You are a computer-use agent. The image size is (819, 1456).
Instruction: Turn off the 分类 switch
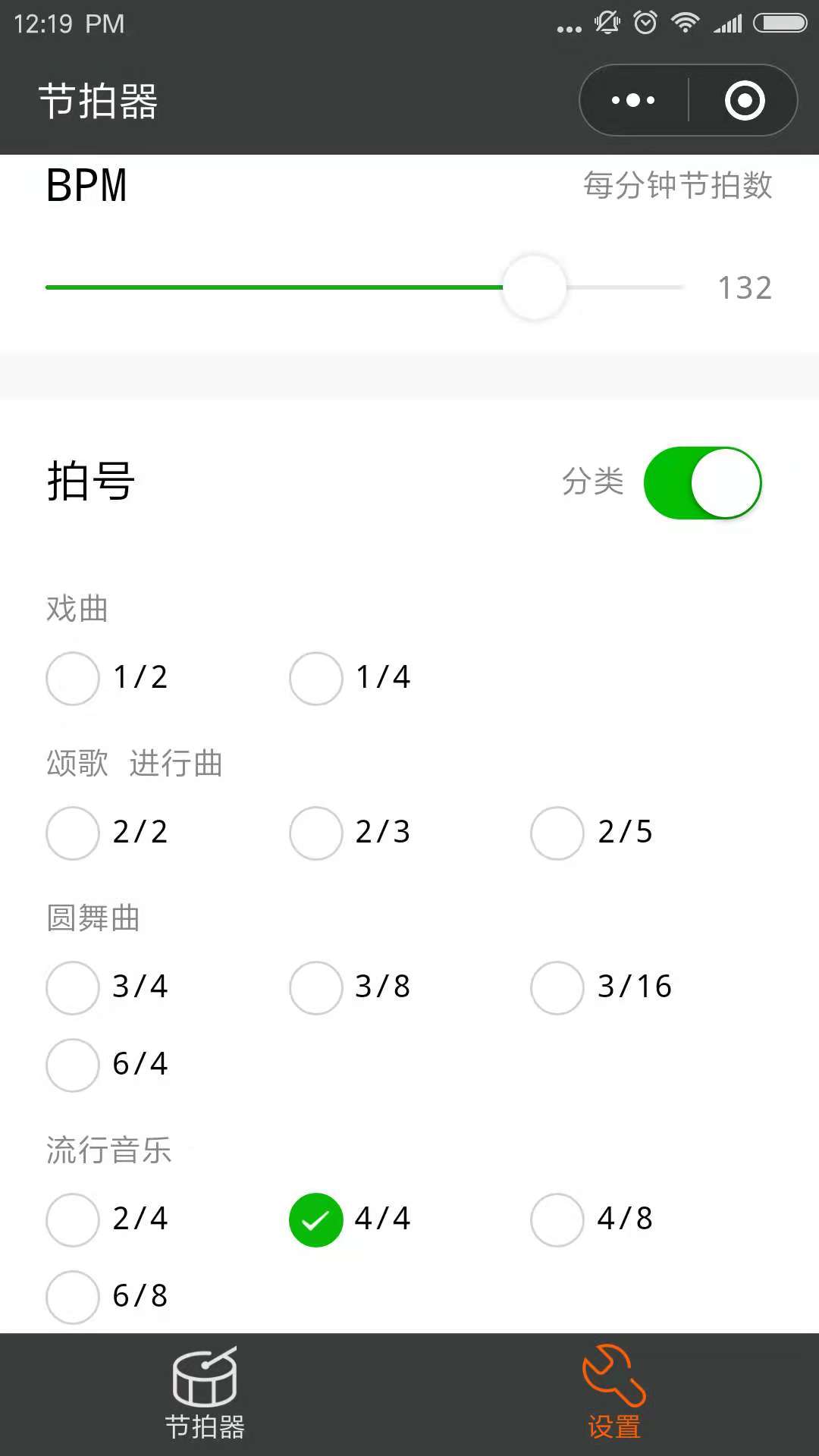[702, 483]
